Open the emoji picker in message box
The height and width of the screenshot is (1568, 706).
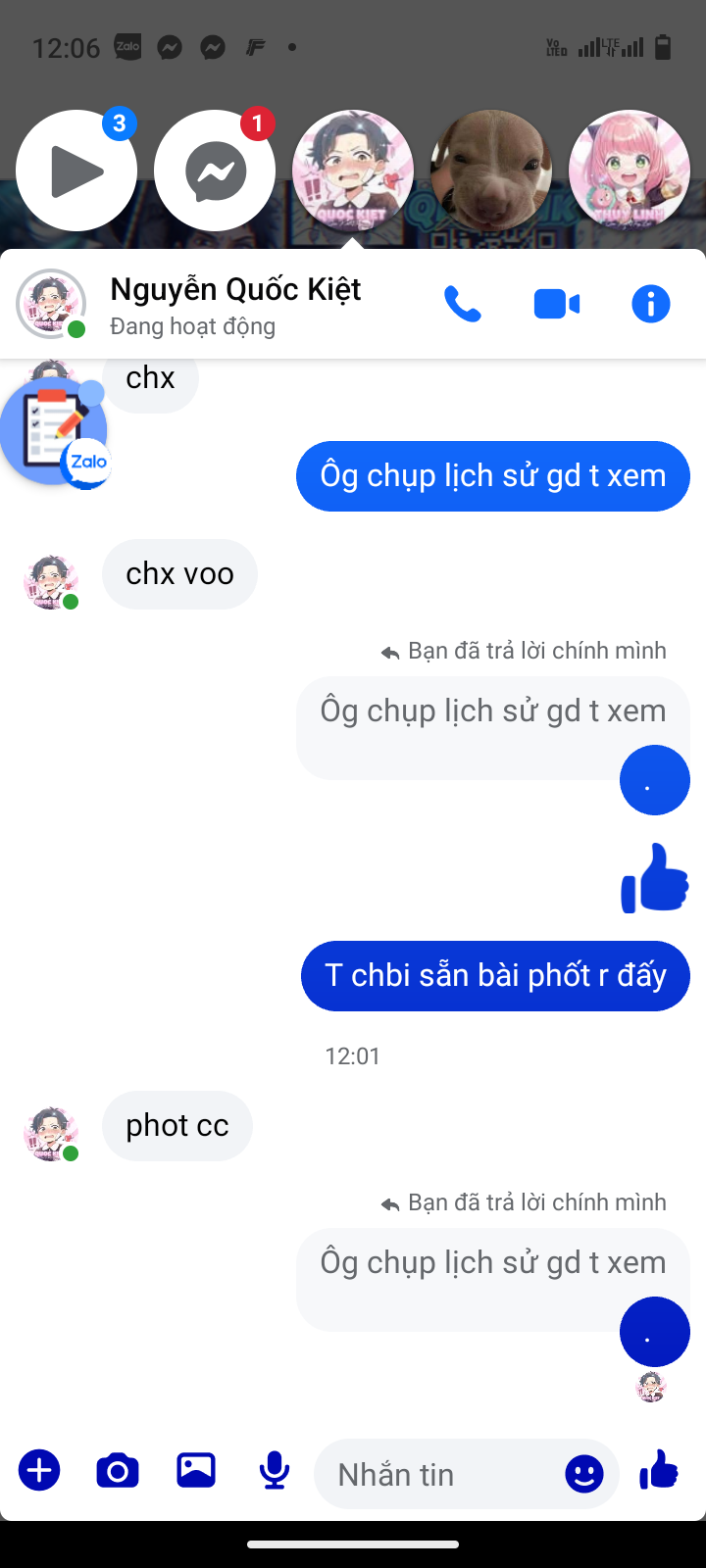click(x=584, y=1474)
